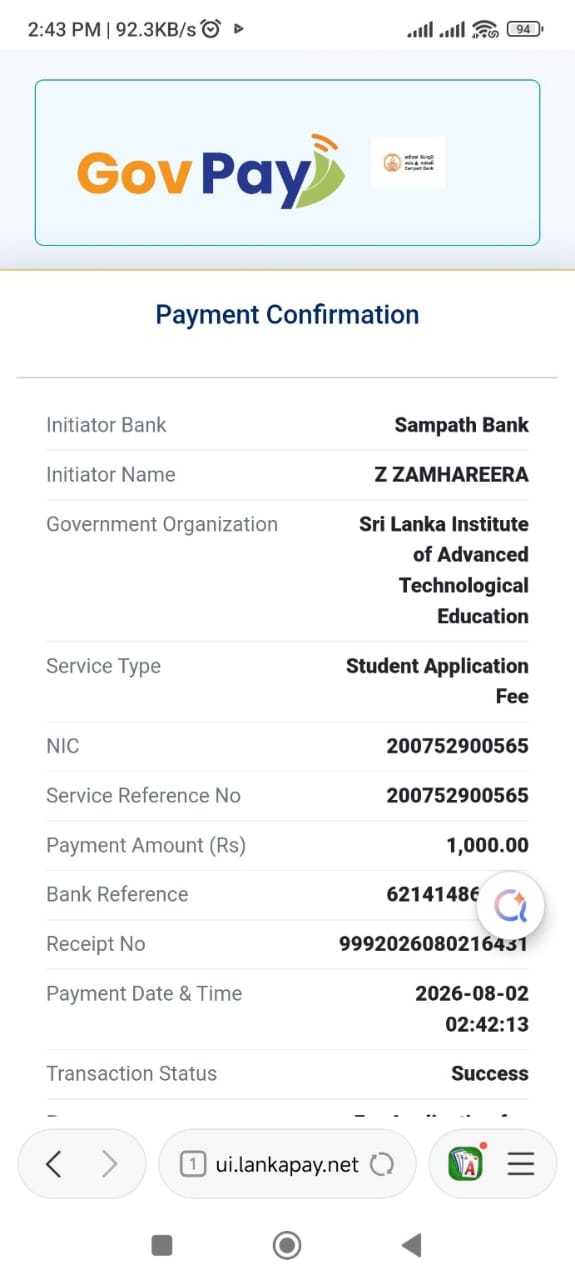575x1280 pixels.
Task: Open recent apps with the square button
Action: tap(162, 1245)
